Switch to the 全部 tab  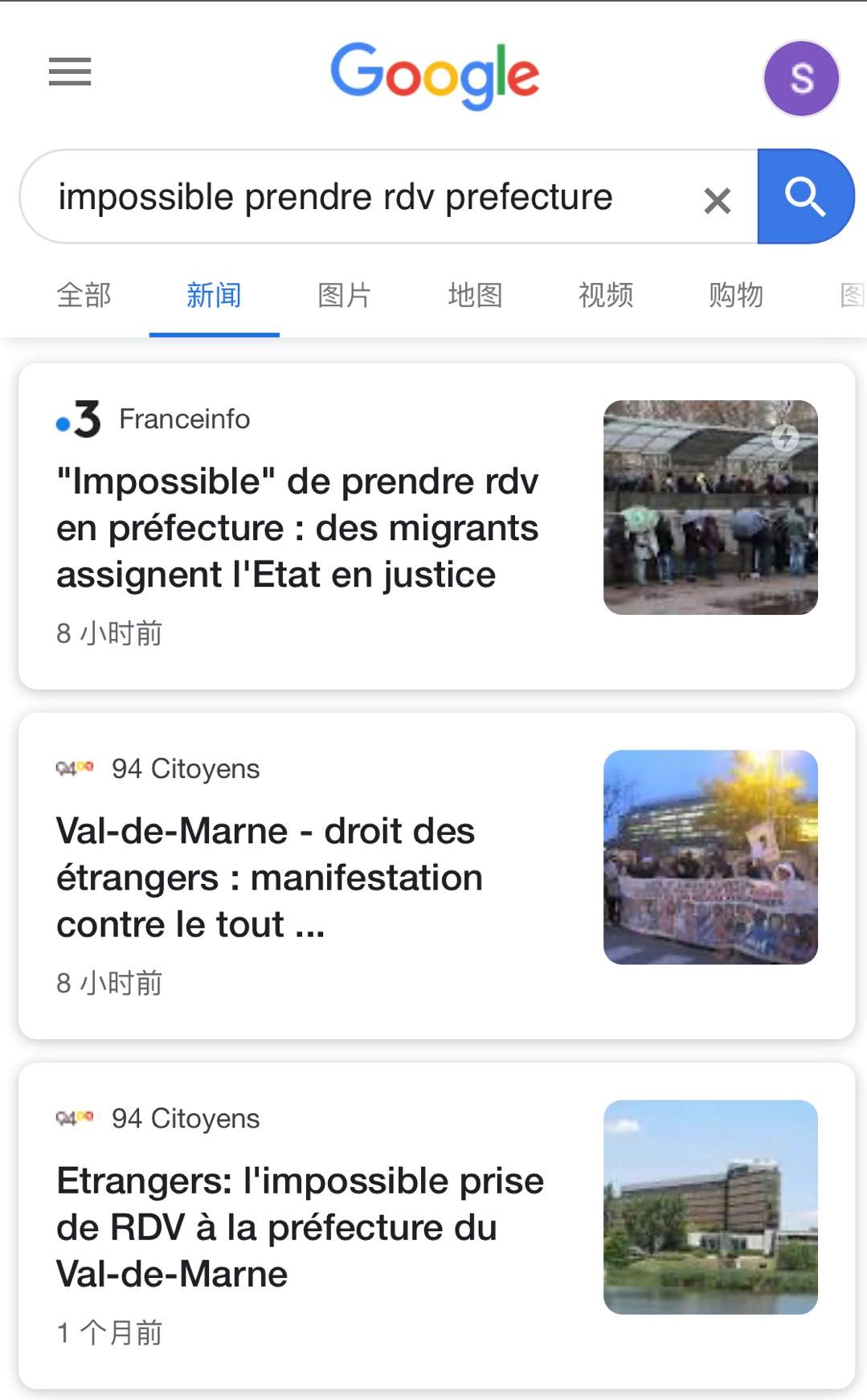tap(84, 295)
